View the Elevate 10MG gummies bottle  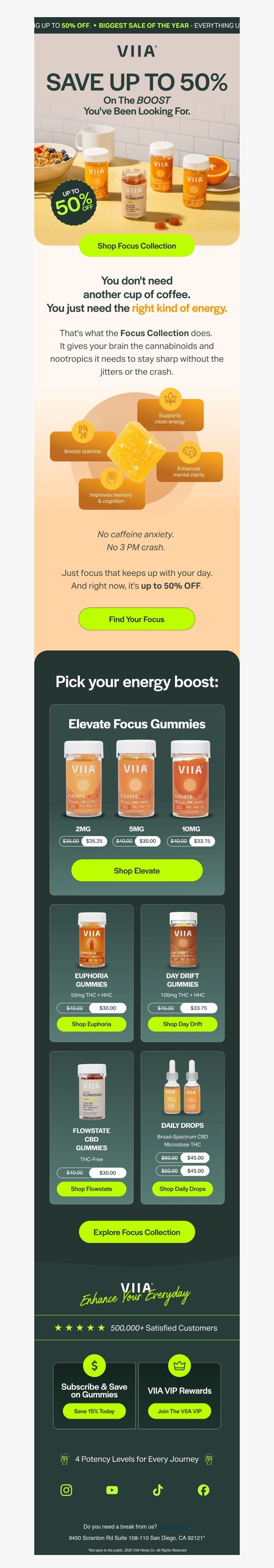click(x=190, y=779)
